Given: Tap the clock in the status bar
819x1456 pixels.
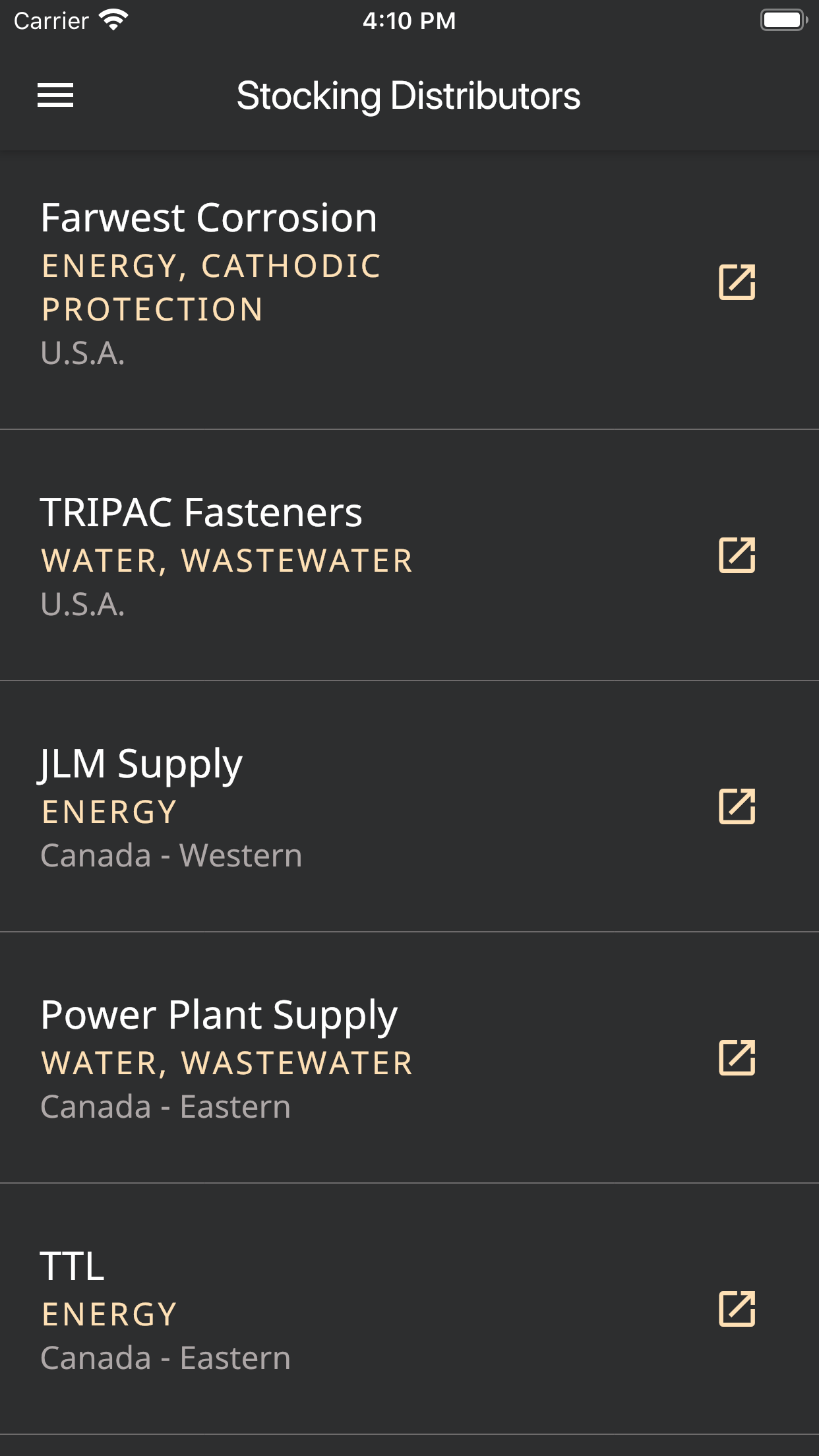Looking at the screenshot, I should click(x=409, y=20).
